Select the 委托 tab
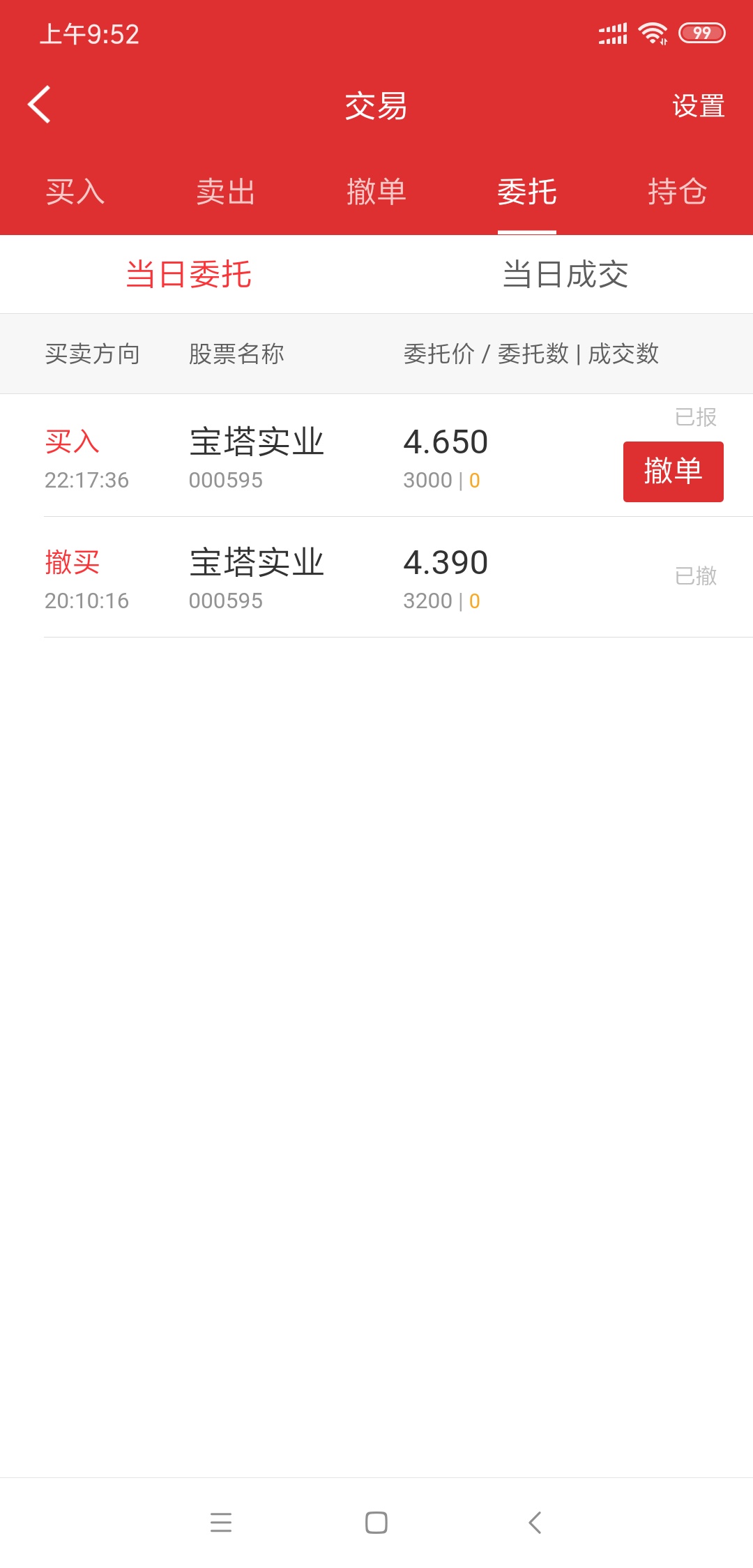 (527, 192)
